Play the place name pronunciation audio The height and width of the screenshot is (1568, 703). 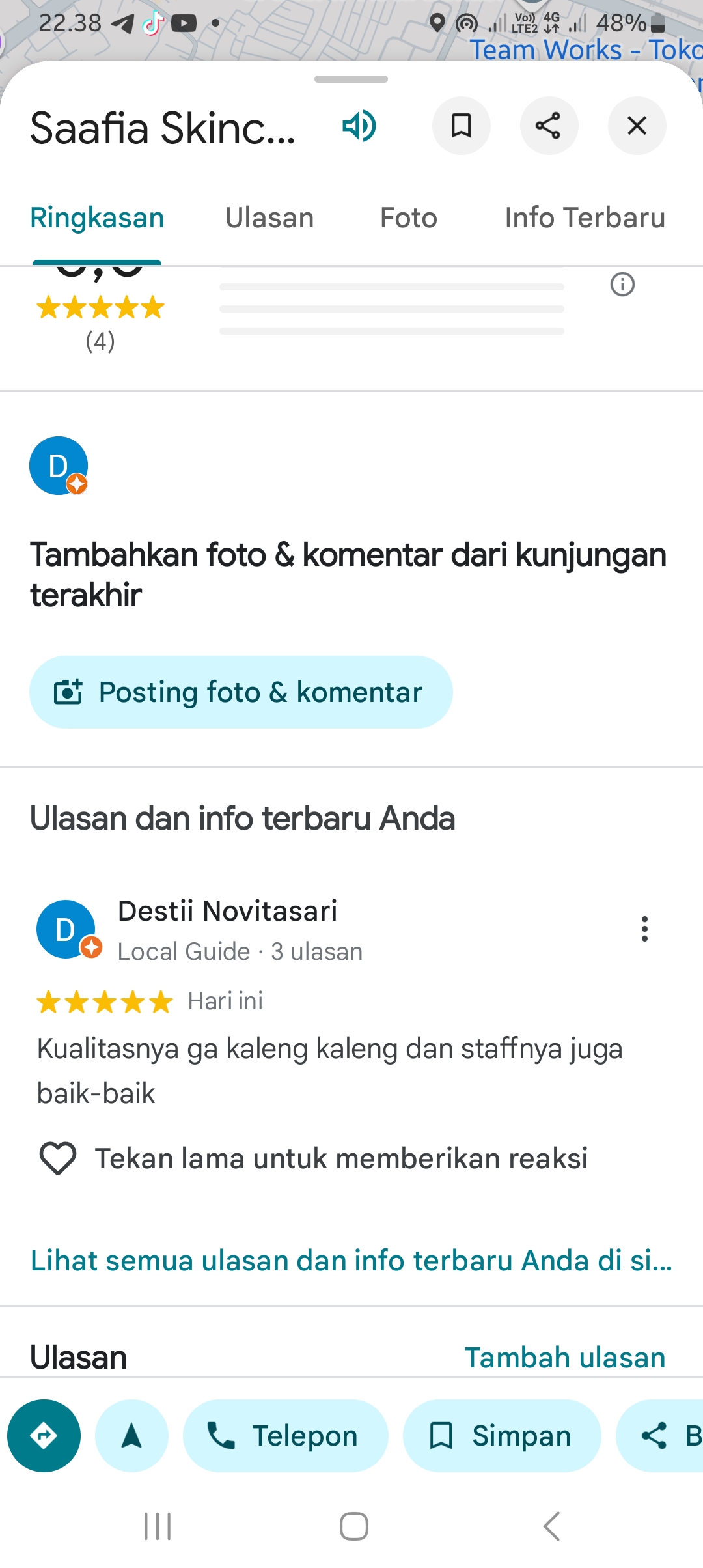point(359,126)
